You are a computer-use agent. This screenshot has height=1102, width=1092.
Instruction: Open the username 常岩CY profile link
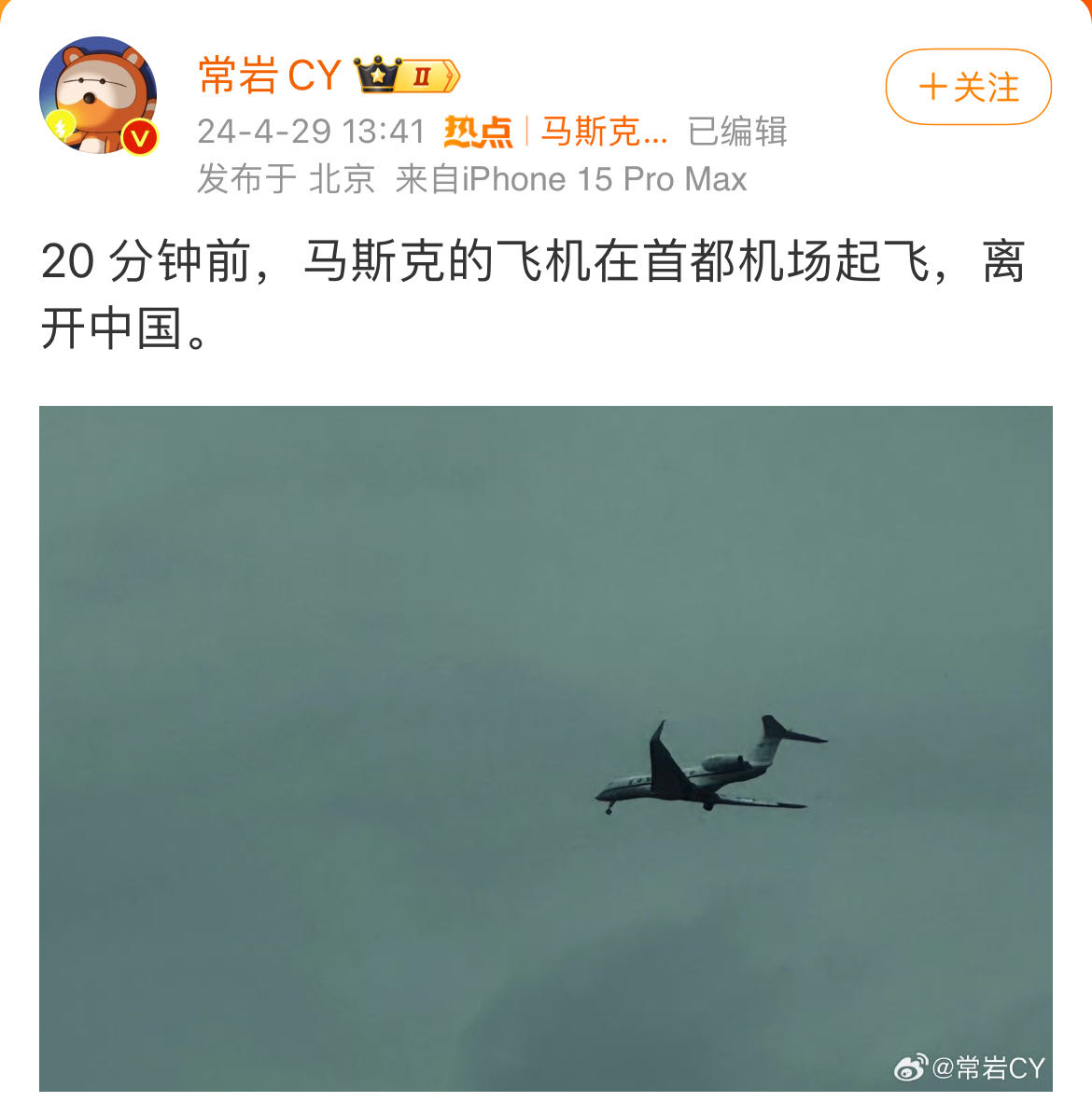point(270,76)
